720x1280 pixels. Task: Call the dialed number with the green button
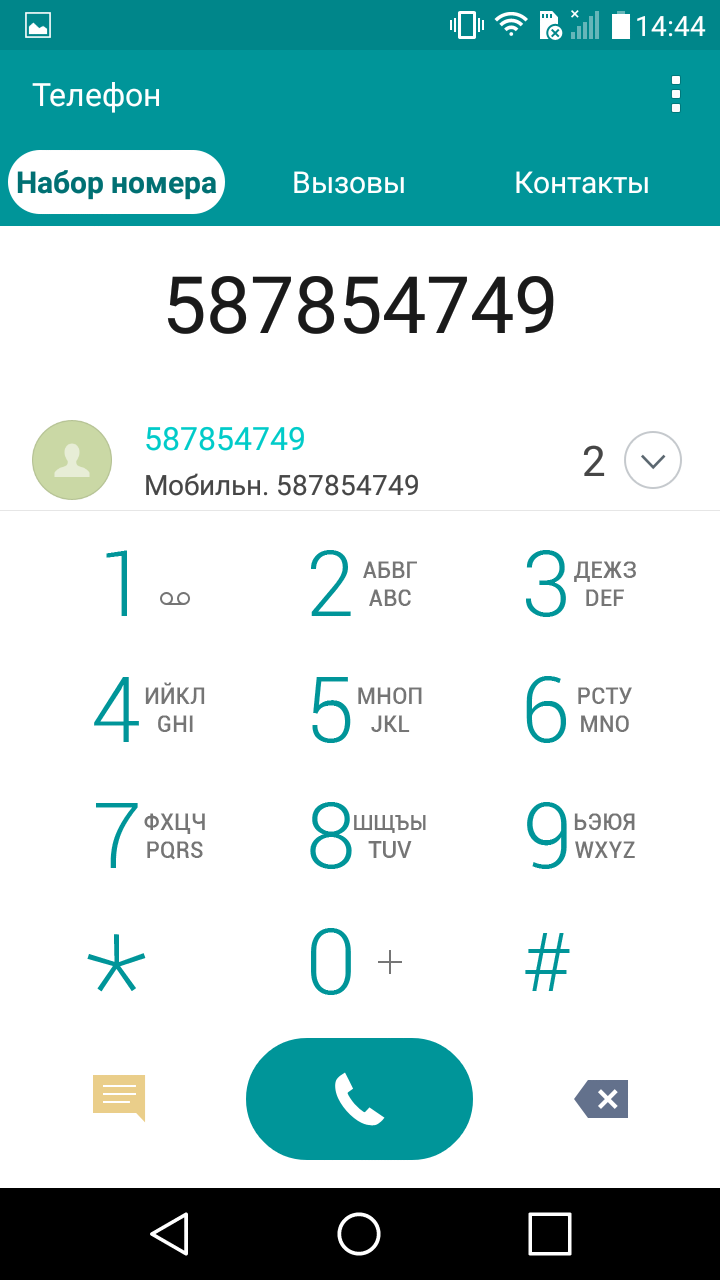359,1099
